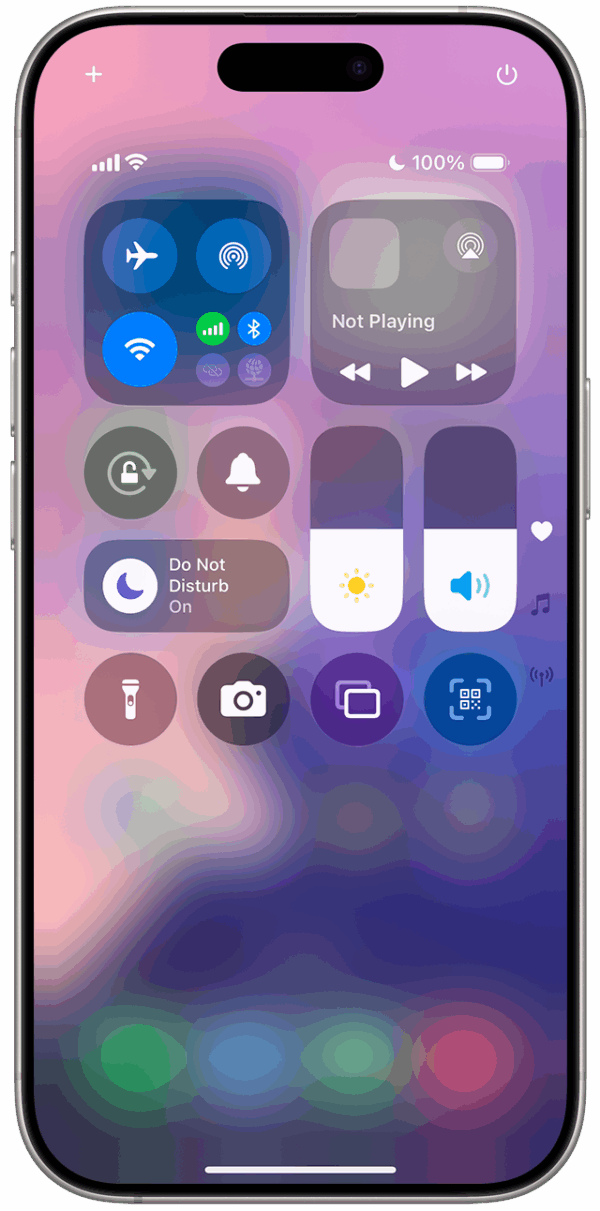Toggle the rotation lock
The image size is (600, 1211).
tap(130, 473)
